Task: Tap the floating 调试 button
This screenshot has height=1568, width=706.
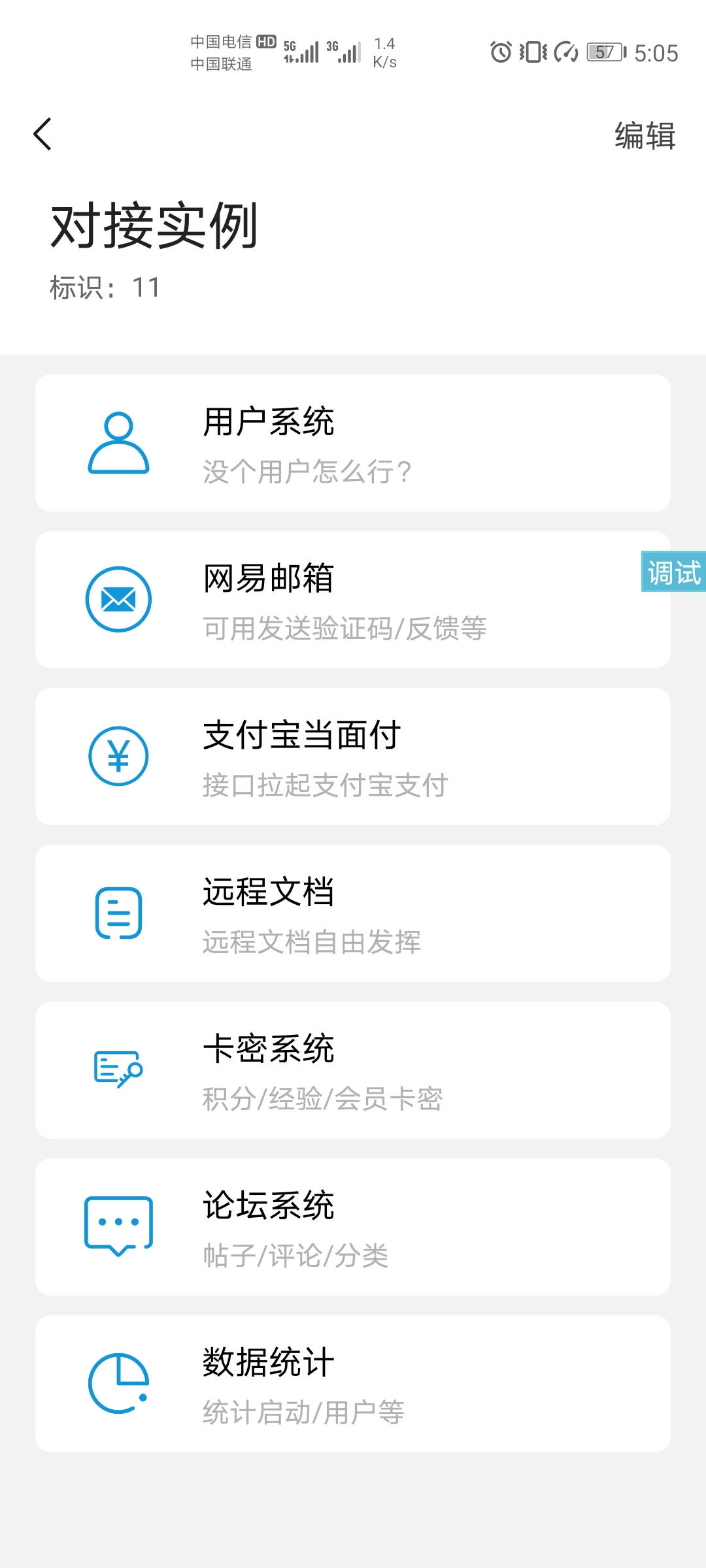Action: (673, 572)
